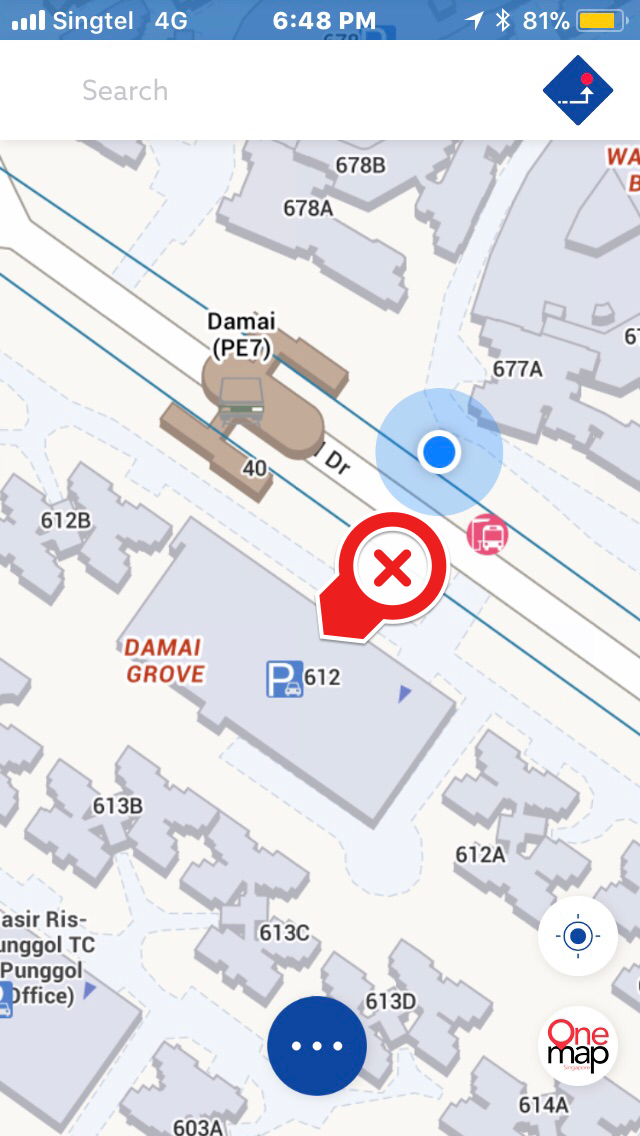Recenter map on my location
Image resolution: width=640 pixels, height=1136 pixels.
(x=578, y=937)
